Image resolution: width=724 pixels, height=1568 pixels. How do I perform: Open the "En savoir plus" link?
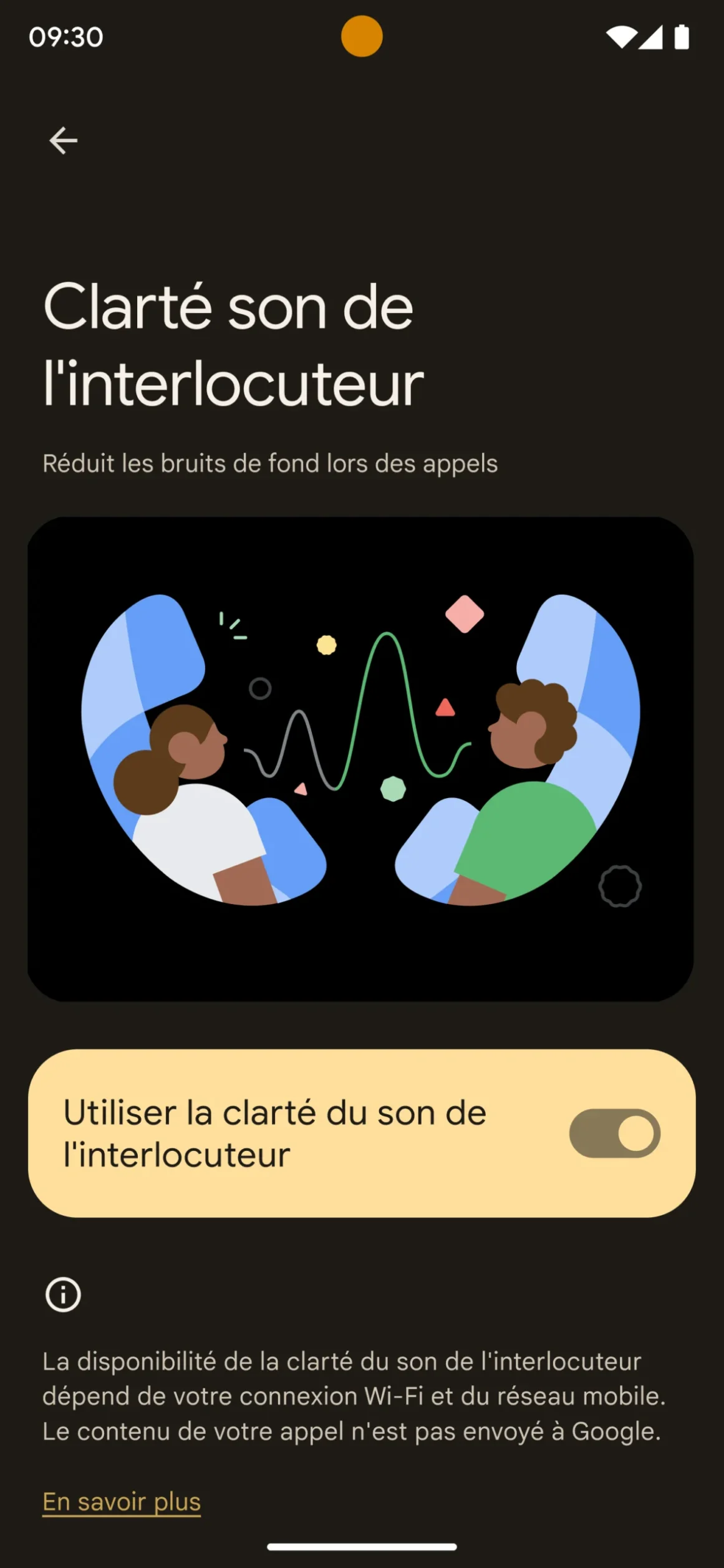122,1501
